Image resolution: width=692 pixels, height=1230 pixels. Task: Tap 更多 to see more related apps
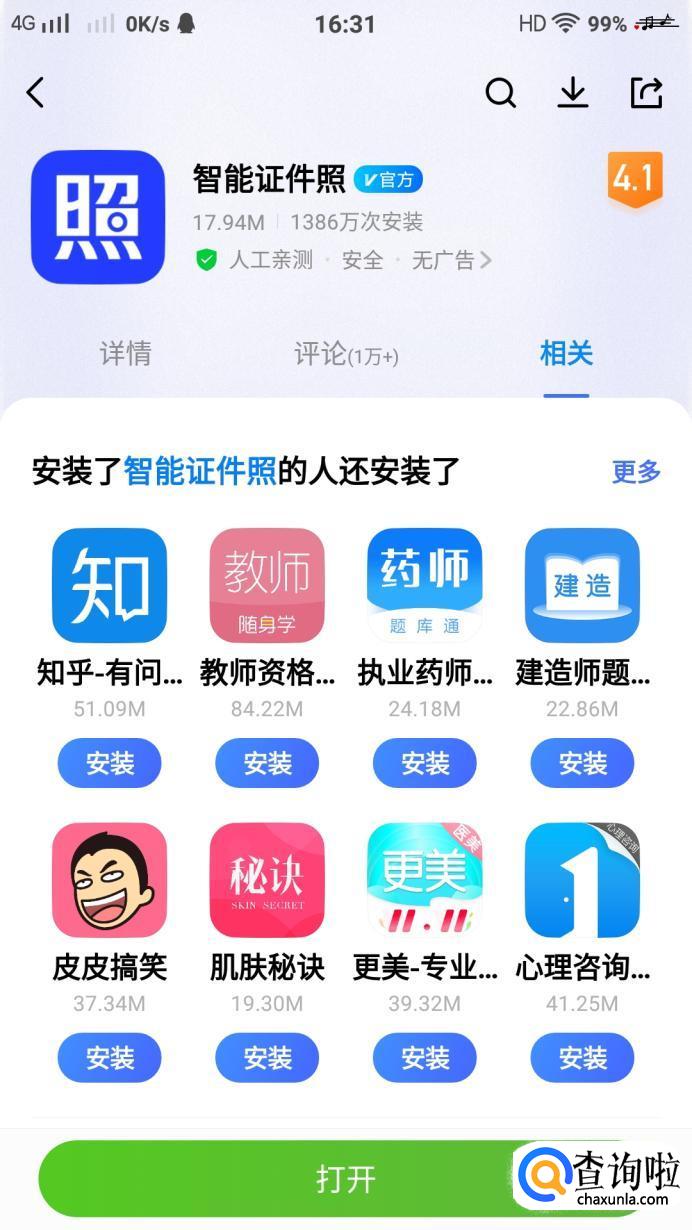coord(637,471)
